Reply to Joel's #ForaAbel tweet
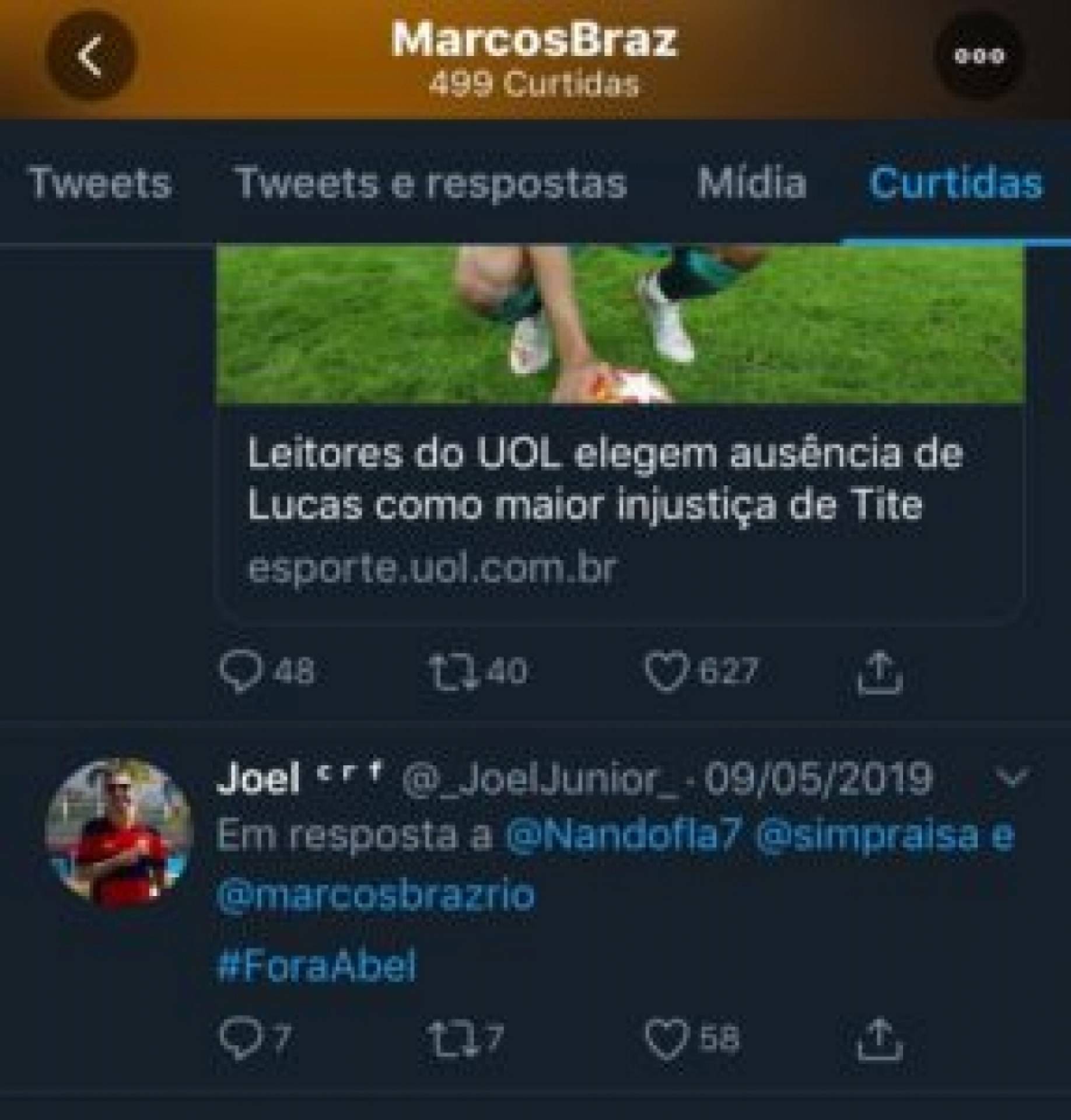 point(240,1038)
